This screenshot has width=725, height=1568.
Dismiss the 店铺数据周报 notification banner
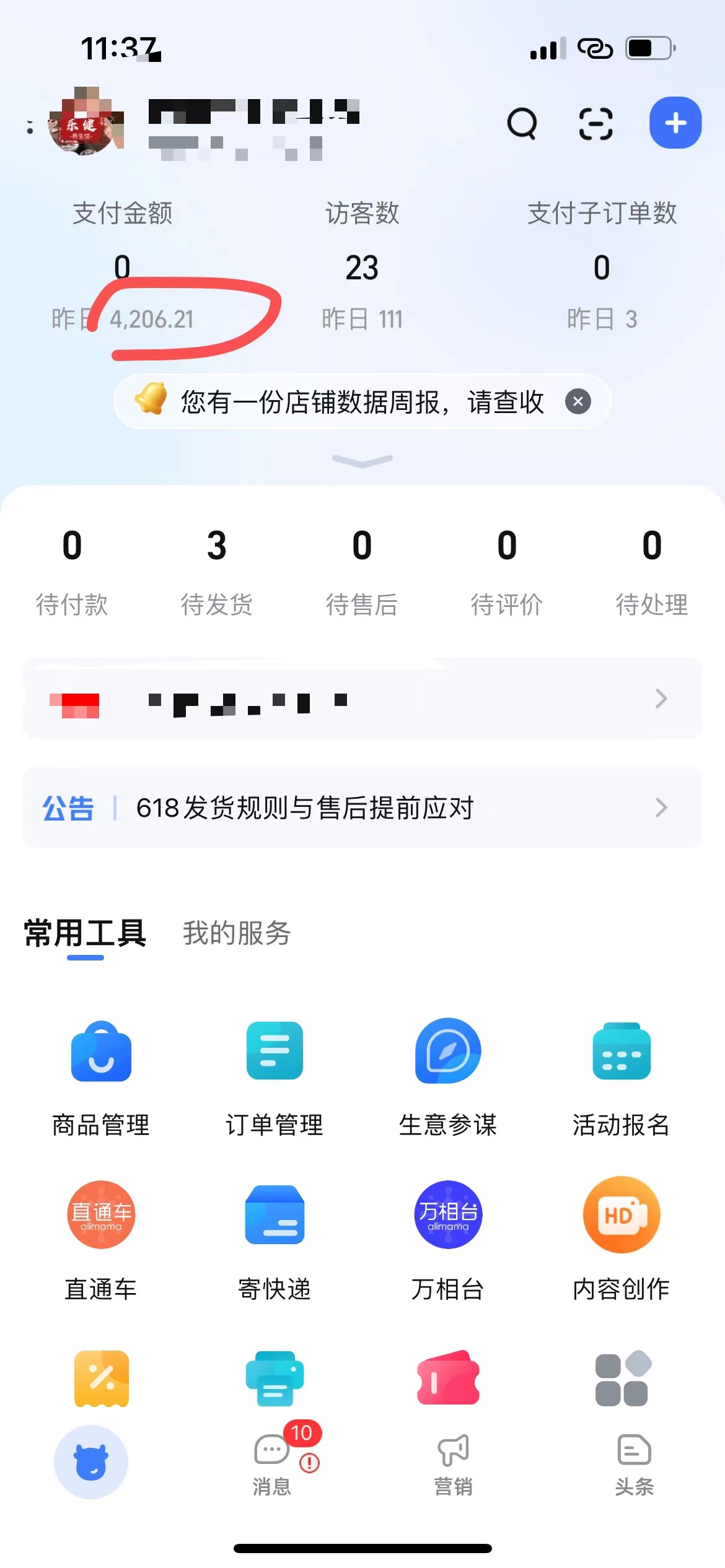tap(578, 402)
